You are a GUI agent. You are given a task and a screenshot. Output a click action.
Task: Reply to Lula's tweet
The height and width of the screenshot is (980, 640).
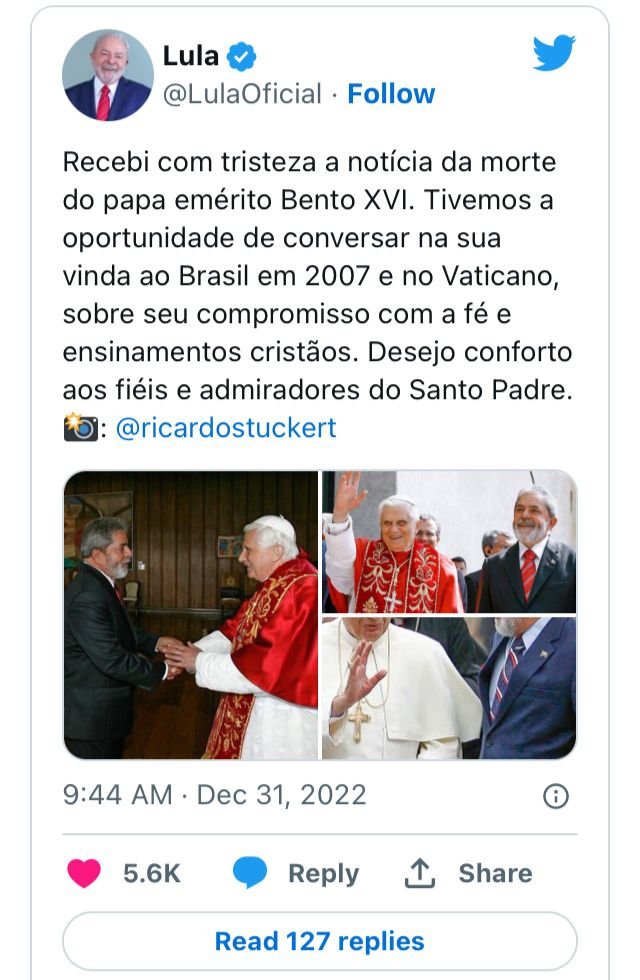[x=296, y=873]
